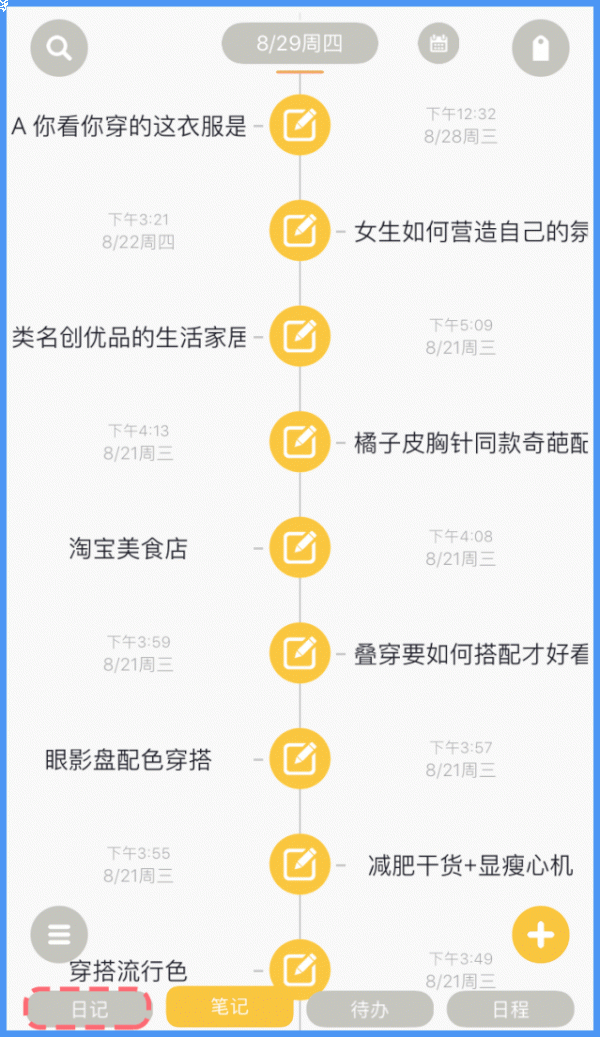The width and height of the screenshot is (600, 1037).
Task: Open the calendar icon
Action: (x=439, y=44)
